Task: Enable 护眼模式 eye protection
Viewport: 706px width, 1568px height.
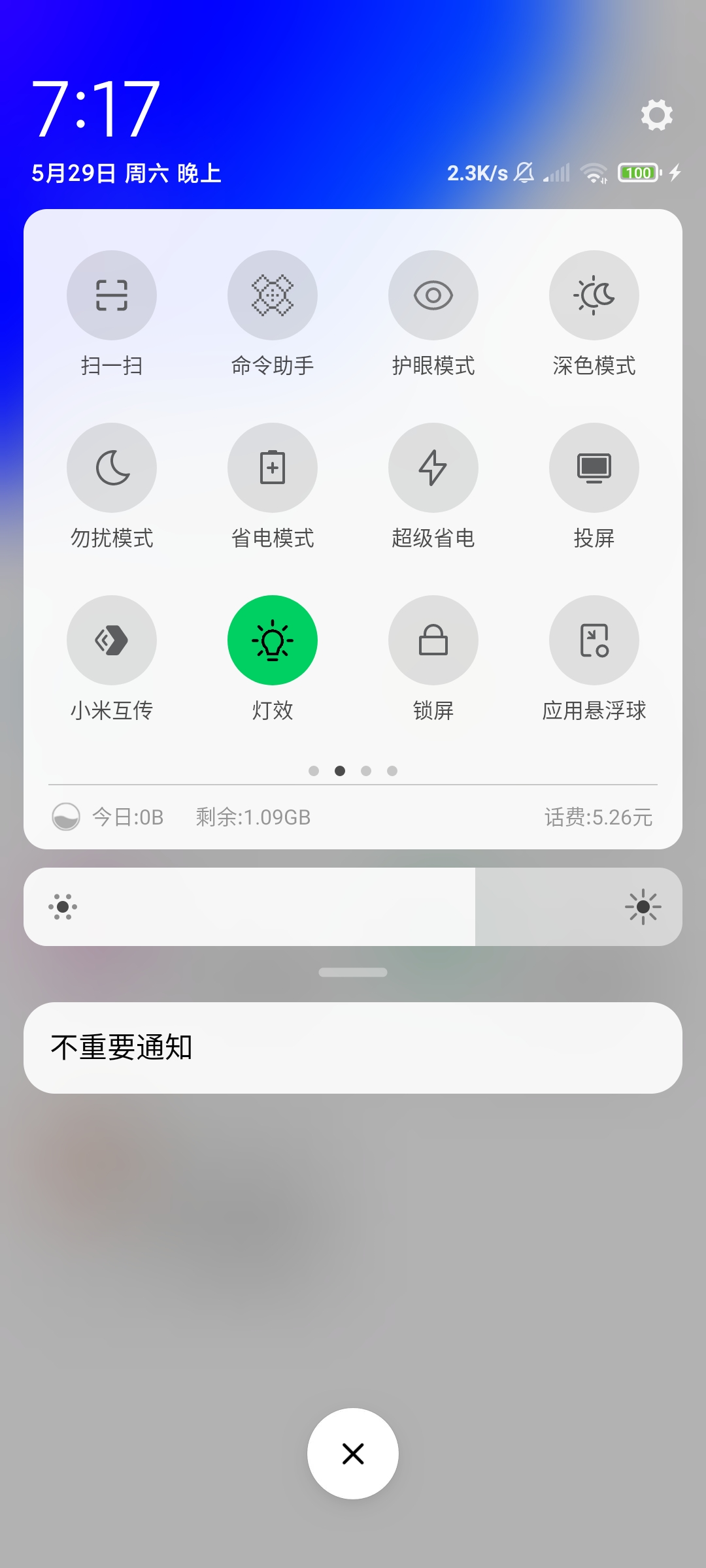Action: (433, 295)
